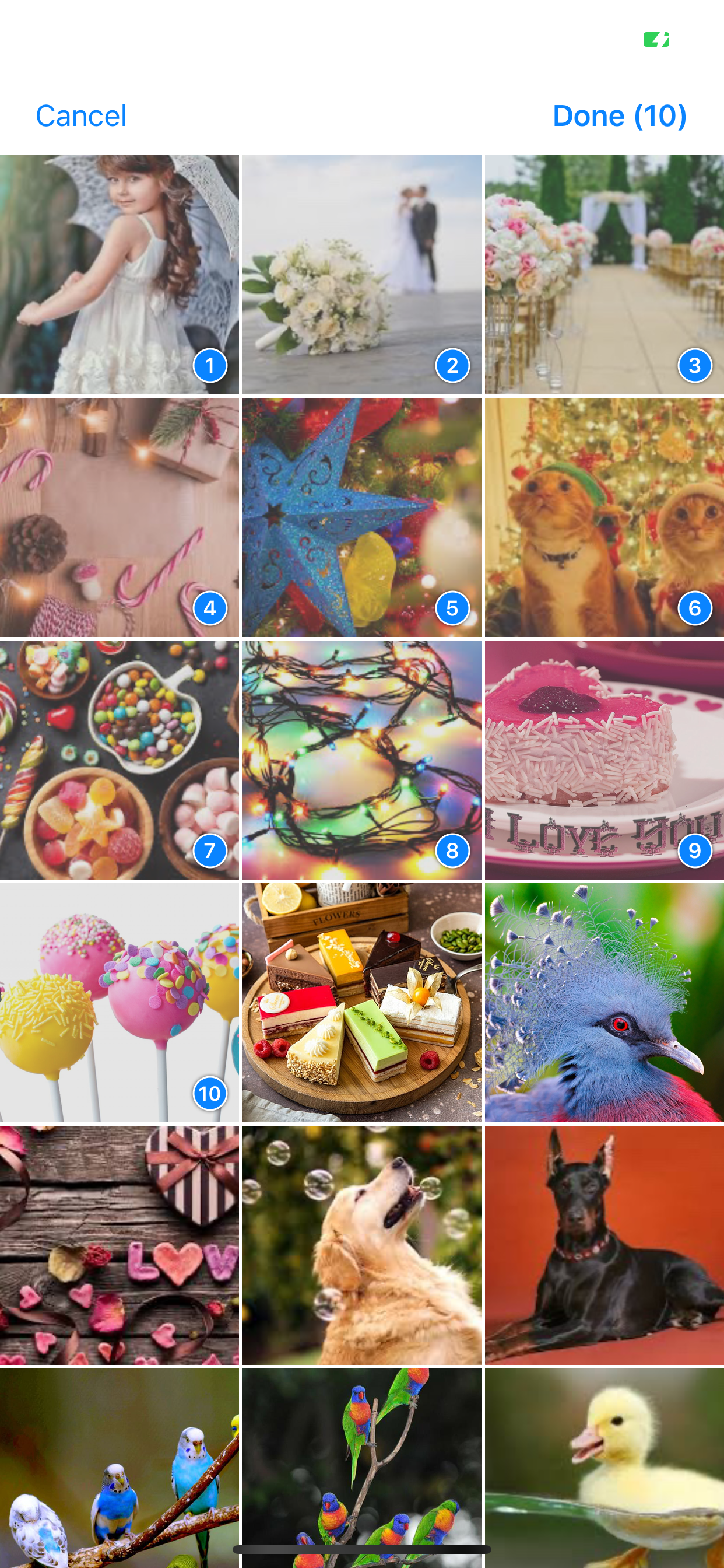The image size is (724, 1568).
Task: Select the blue crowned pigeon photo
Action: point(604,1002)
